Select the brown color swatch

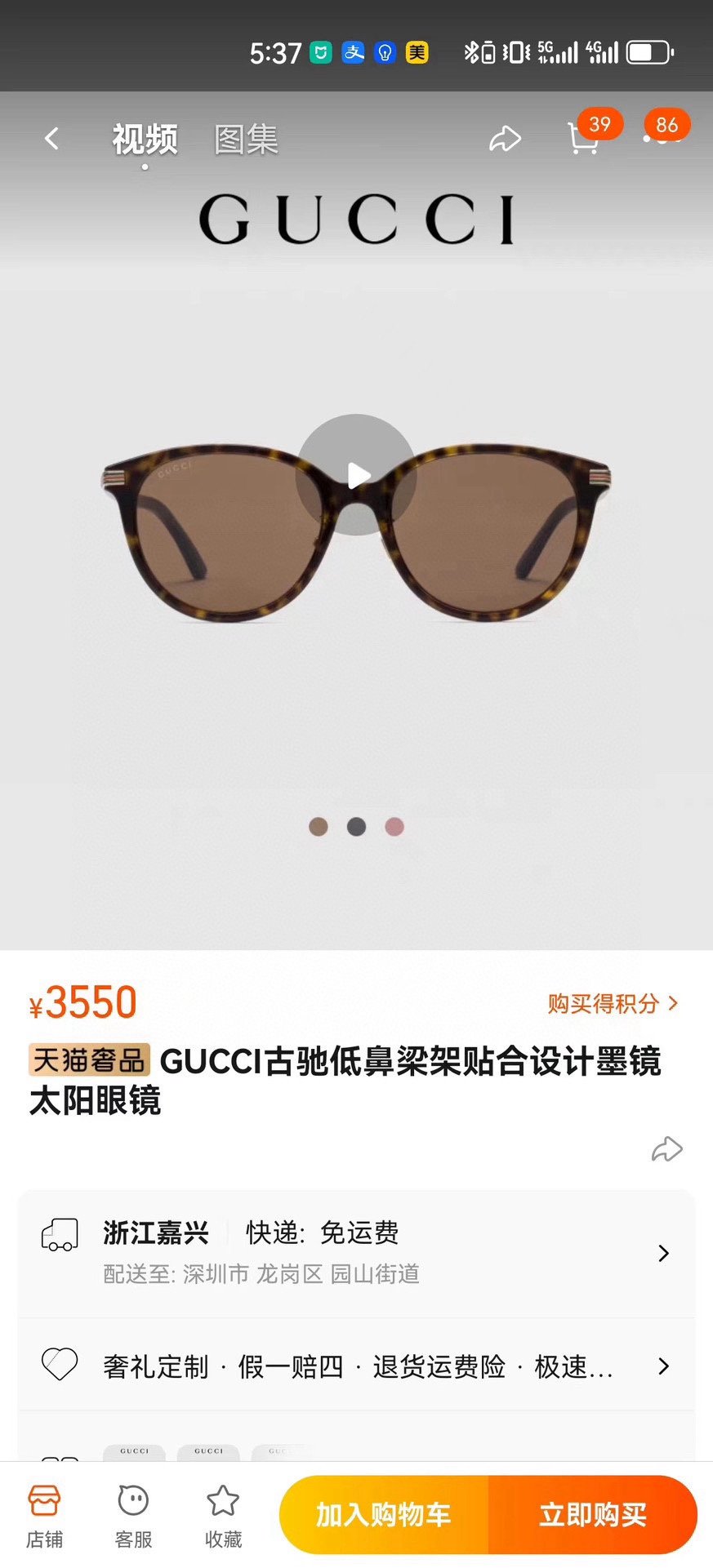pos(319,827)
